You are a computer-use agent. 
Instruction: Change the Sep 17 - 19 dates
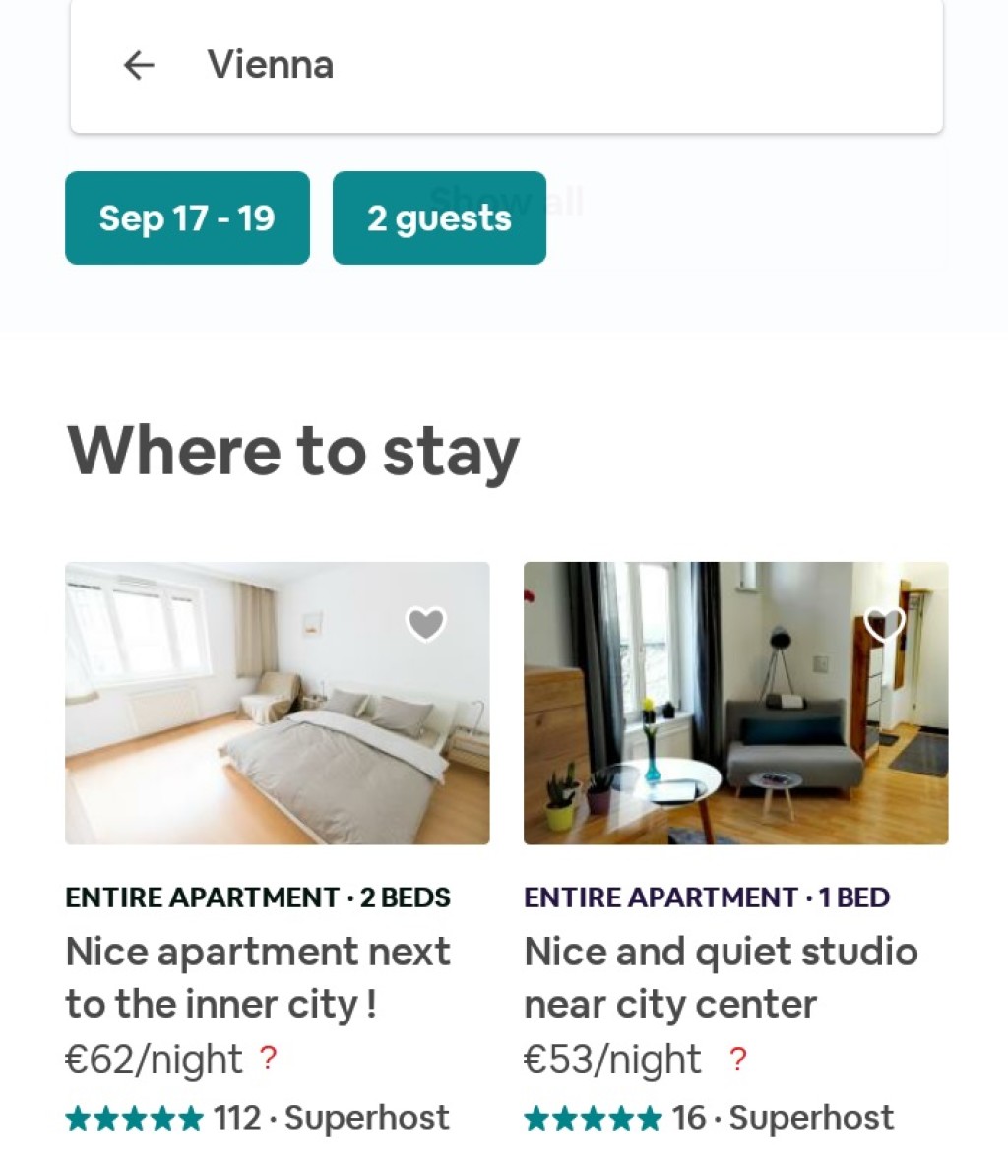[187, 217]
